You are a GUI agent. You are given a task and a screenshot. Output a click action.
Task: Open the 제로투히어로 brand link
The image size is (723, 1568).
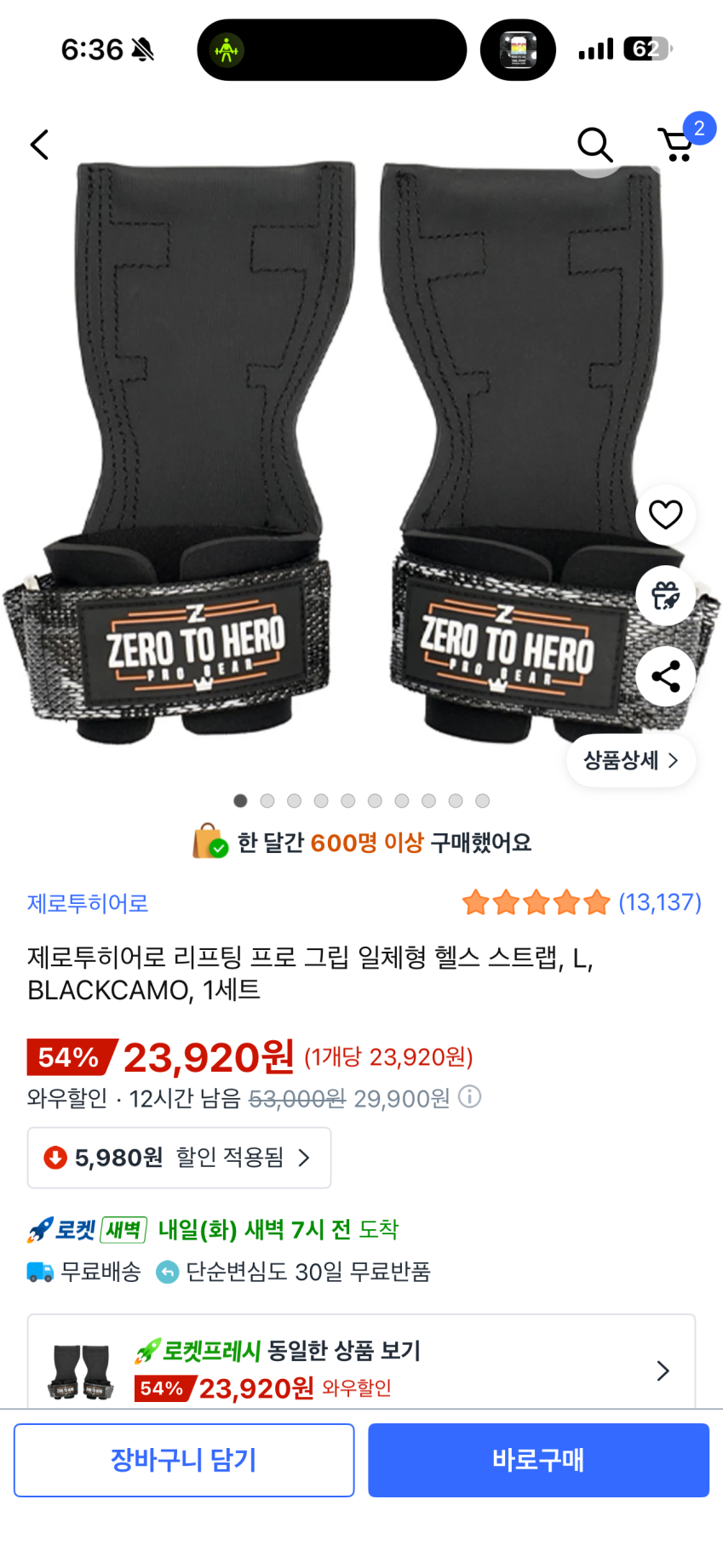pyautogui.click(x=88, y=903)
